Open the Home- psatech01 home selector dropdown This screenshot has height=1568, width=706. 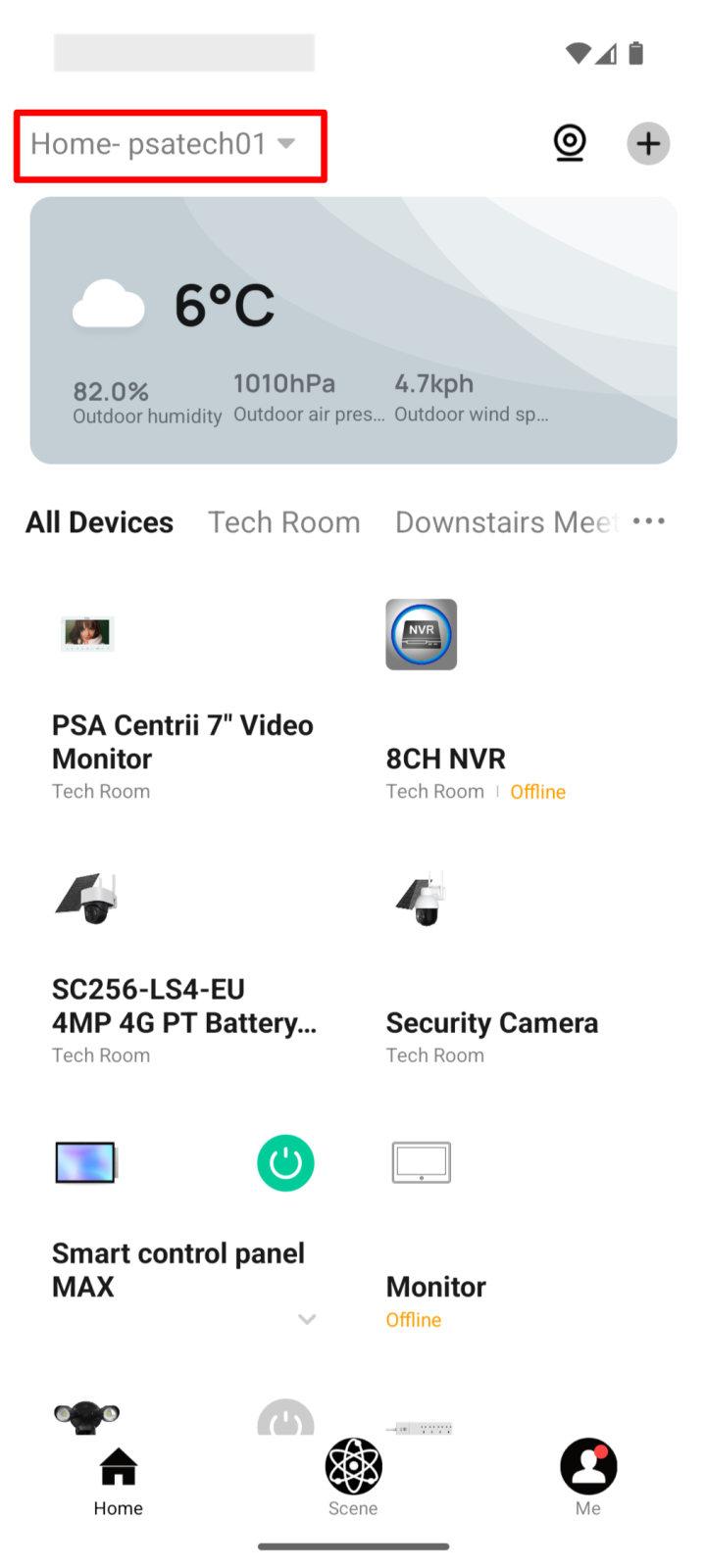click(x=163, y=145)
